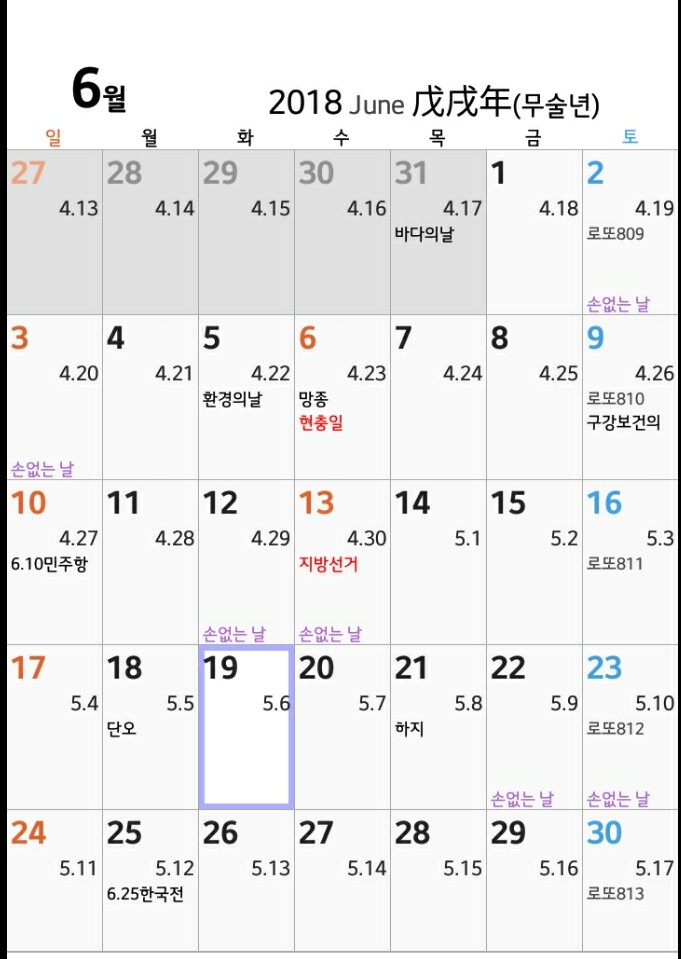Viewport: 681px width, 959px height.
Task: Select June 1 on the calendar
Action: [534, 232]
